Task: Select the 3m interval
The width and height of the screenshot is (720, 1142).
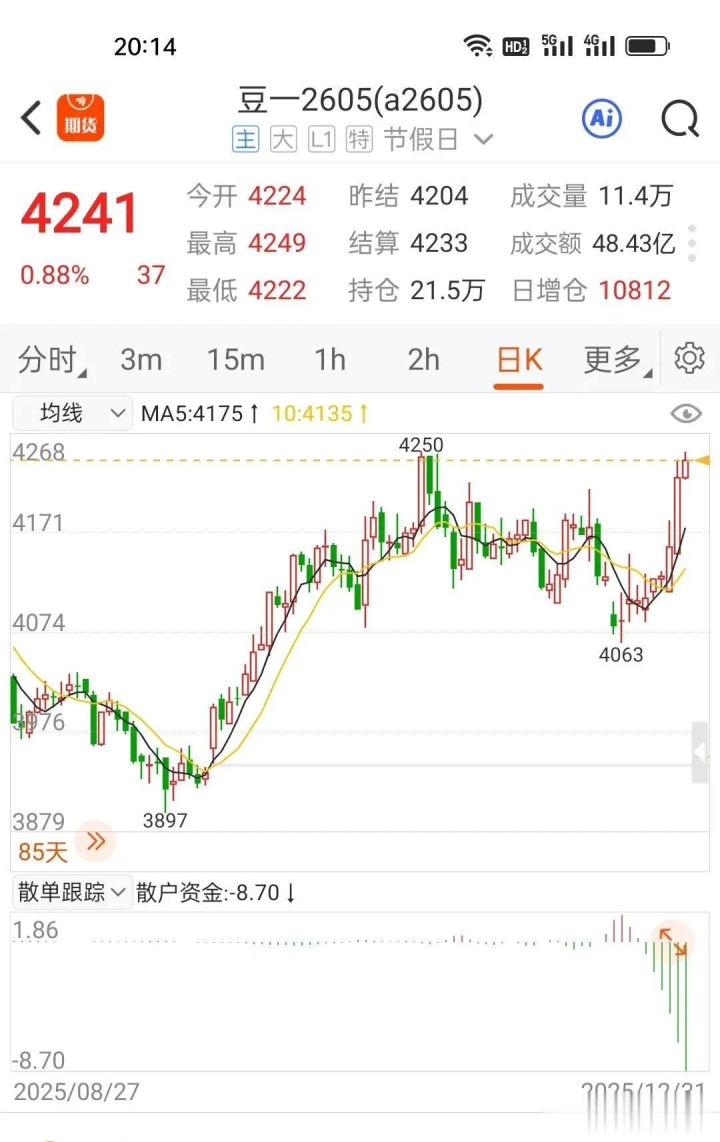Action: tap(141, 360)
